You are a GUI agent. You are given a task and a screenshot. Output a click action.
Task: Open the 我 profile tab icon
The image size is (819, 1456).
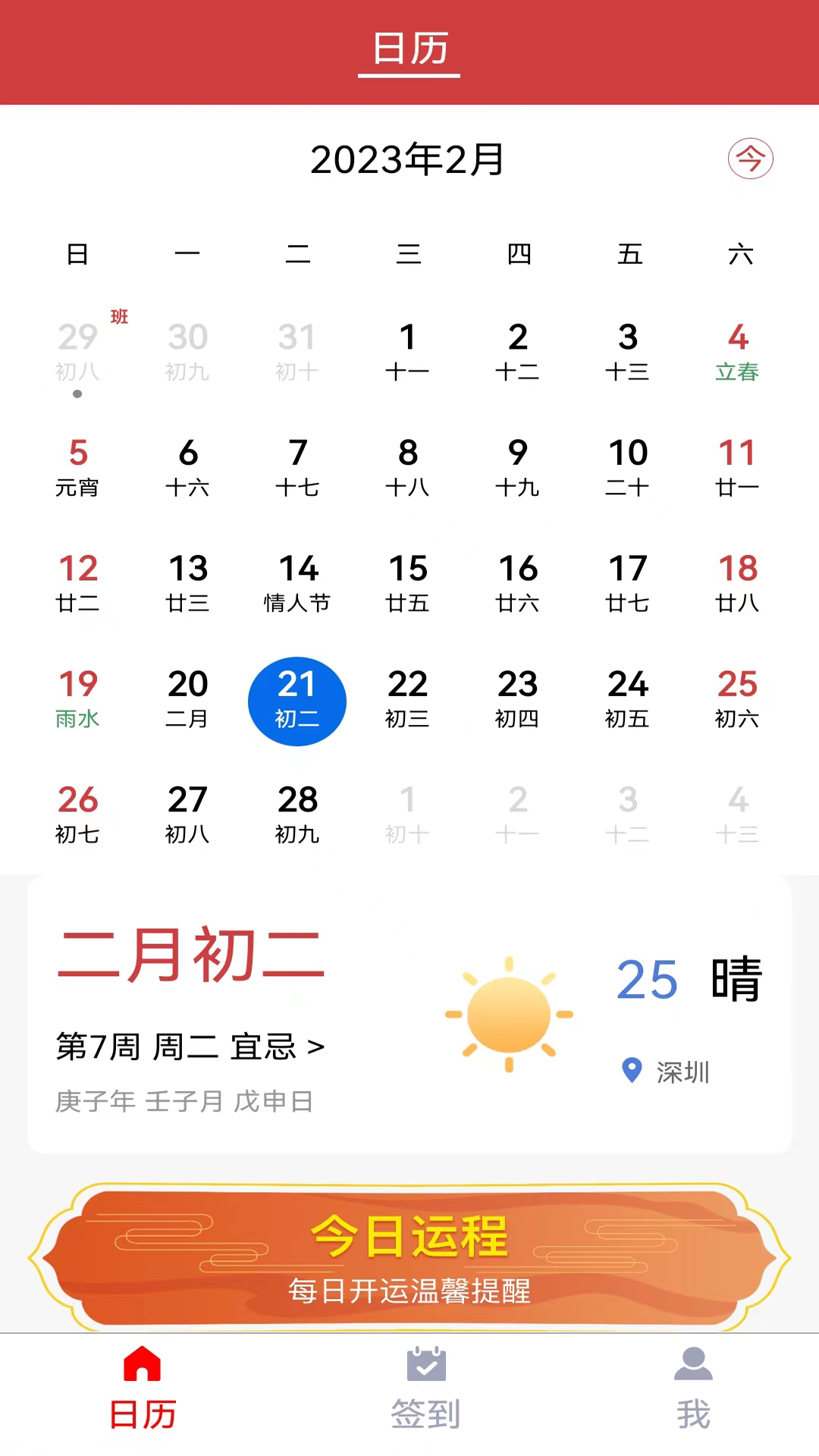(x=694, y=1365)
